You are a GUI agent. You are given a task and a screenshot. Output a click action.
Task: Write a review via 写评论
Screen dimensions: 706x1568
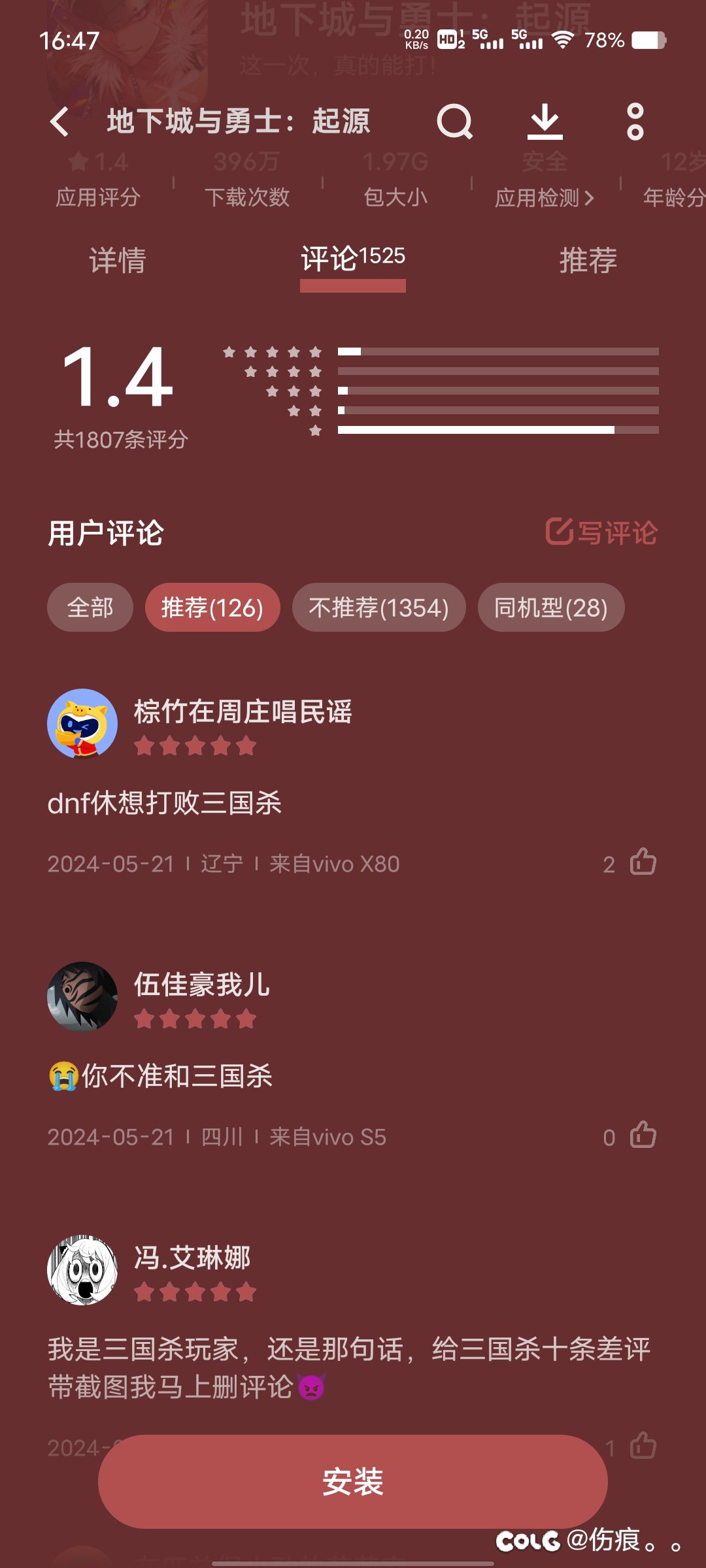pos(601,532)
